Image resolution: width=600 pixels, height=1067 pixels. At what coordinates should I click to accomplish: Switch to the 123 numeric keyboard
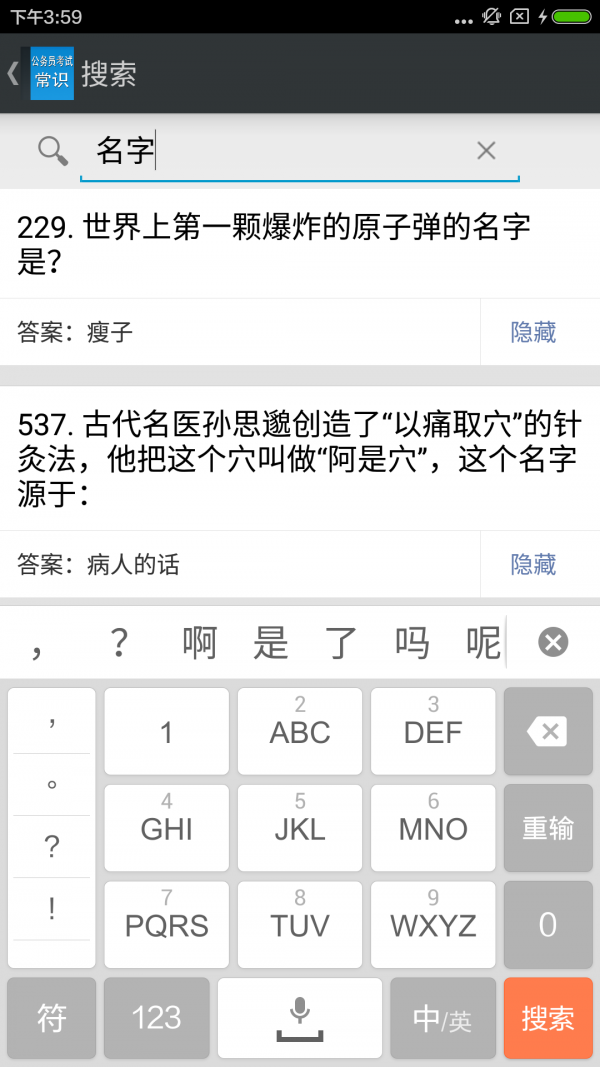point(156,1018)
